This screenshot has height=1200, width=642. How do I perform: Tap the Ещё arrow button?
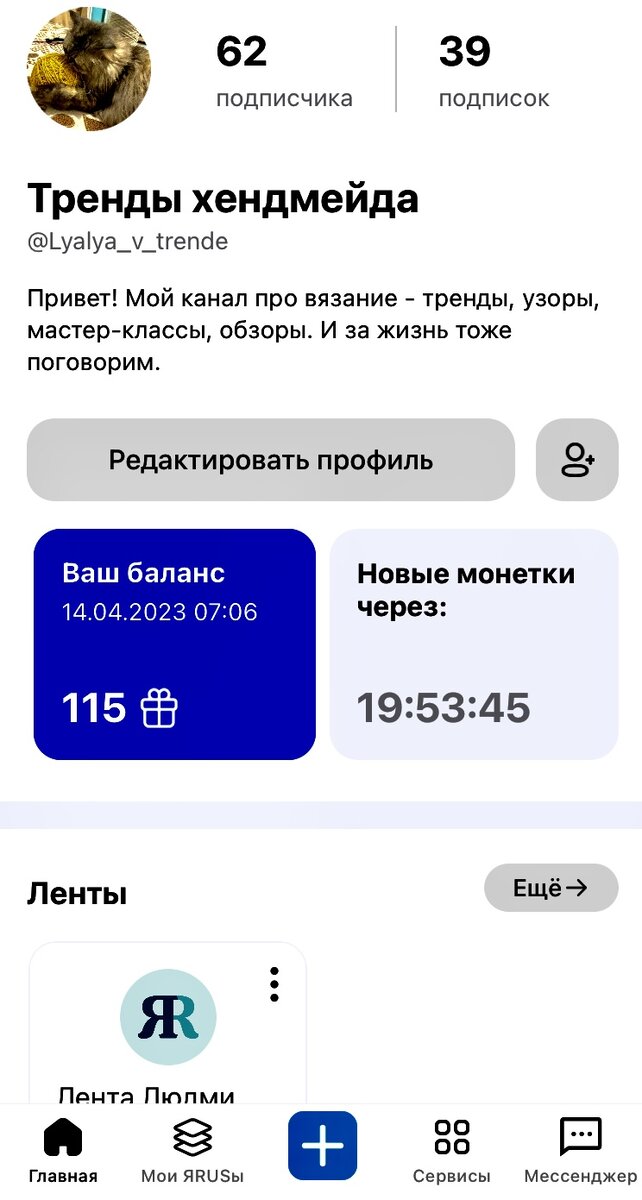[x=551, y=887]
